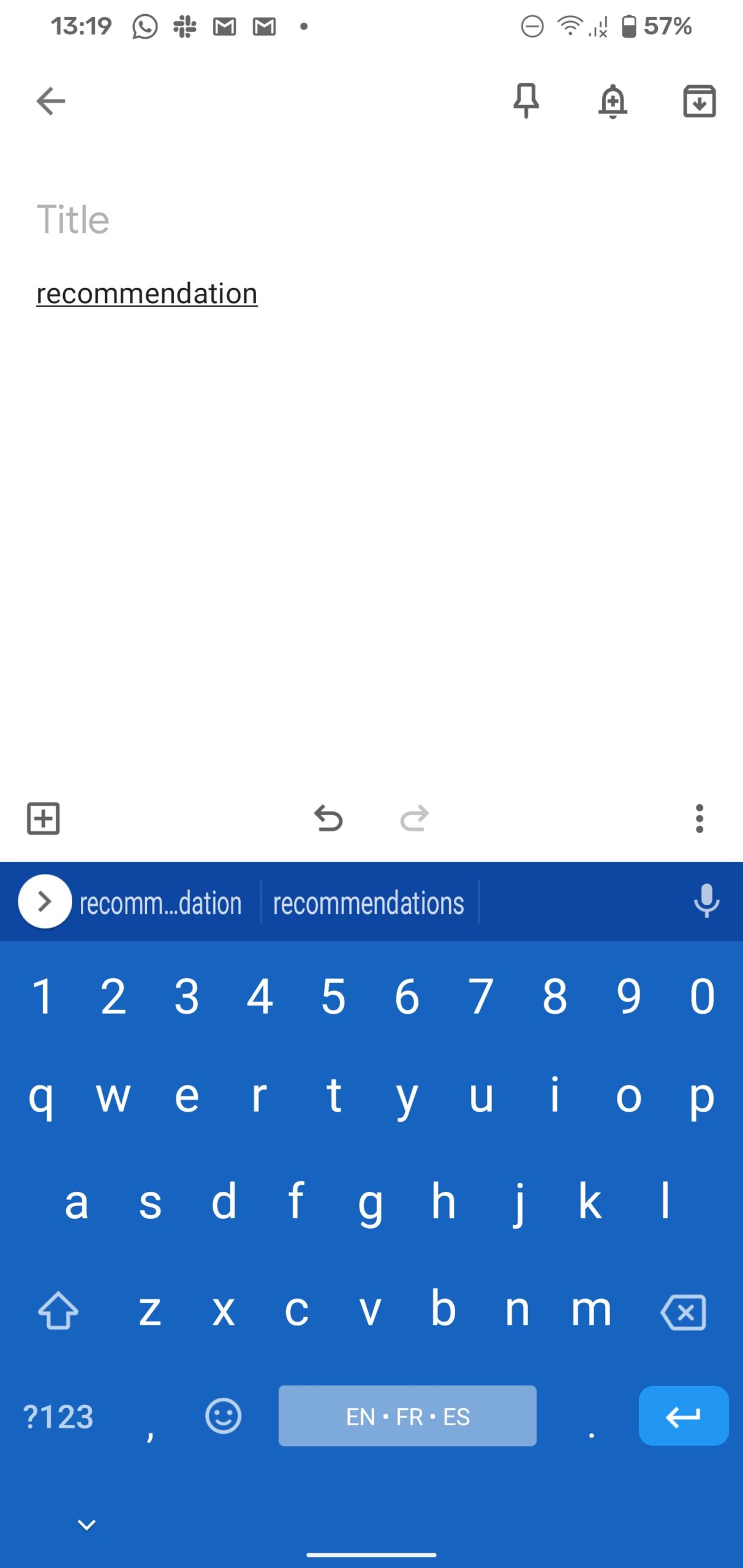Start voice input with the microphone
Screen dimensions: 743x1568
click(706, 901)
